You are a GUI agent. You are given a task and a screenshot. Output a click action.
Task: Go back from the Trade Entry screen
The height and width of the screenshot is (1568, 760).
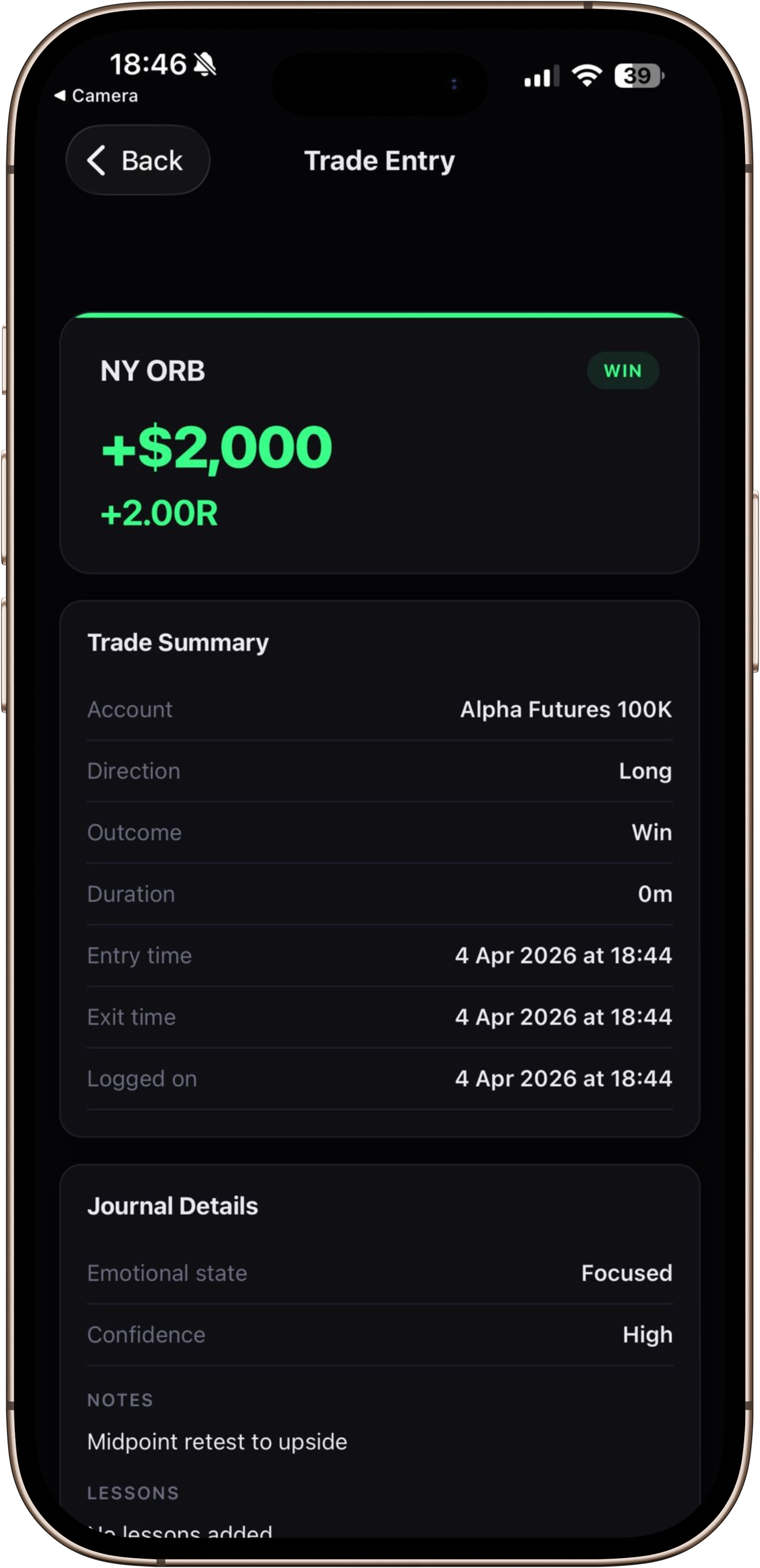point(138,161)
